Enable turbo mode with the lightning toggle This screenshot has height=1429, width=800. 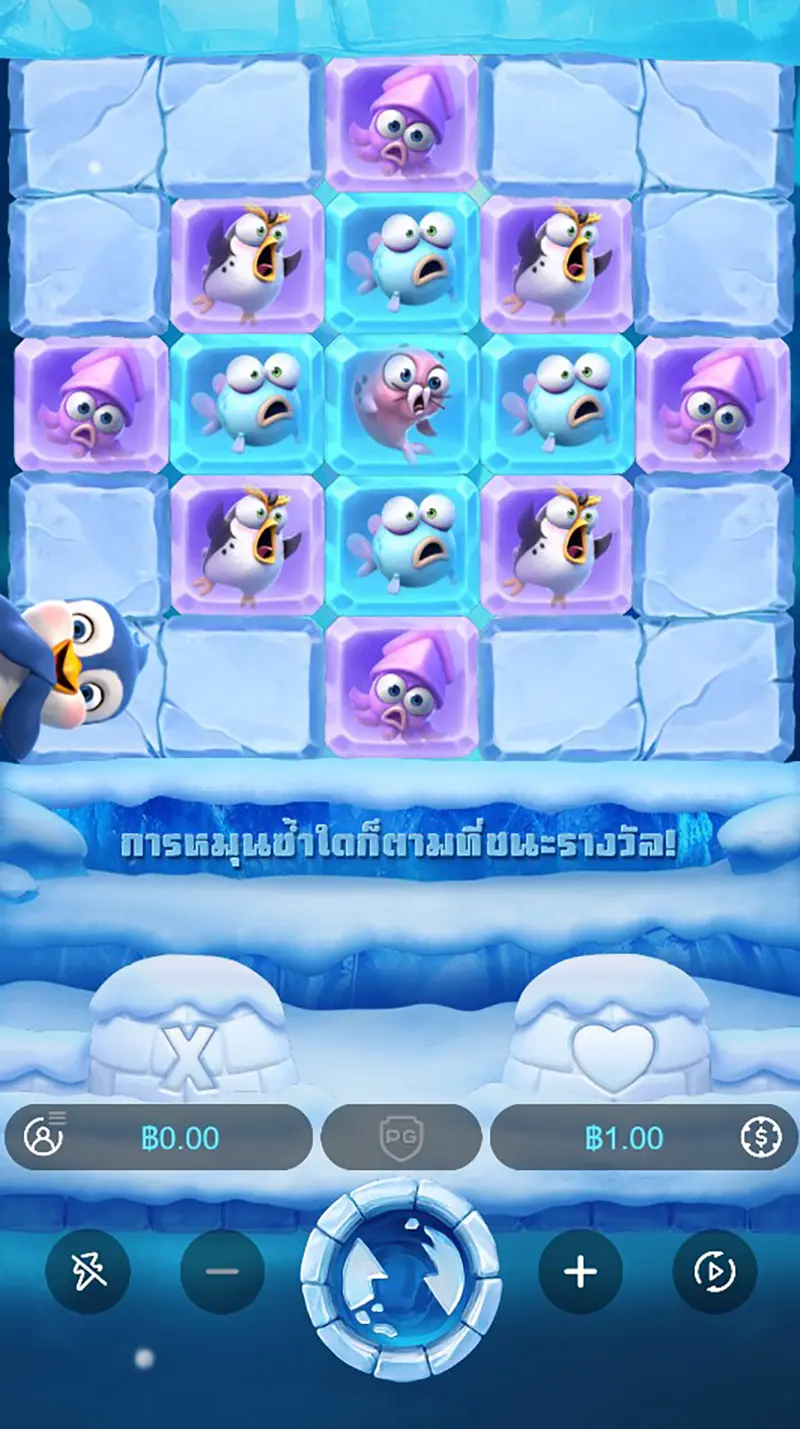click(90, 1271)
